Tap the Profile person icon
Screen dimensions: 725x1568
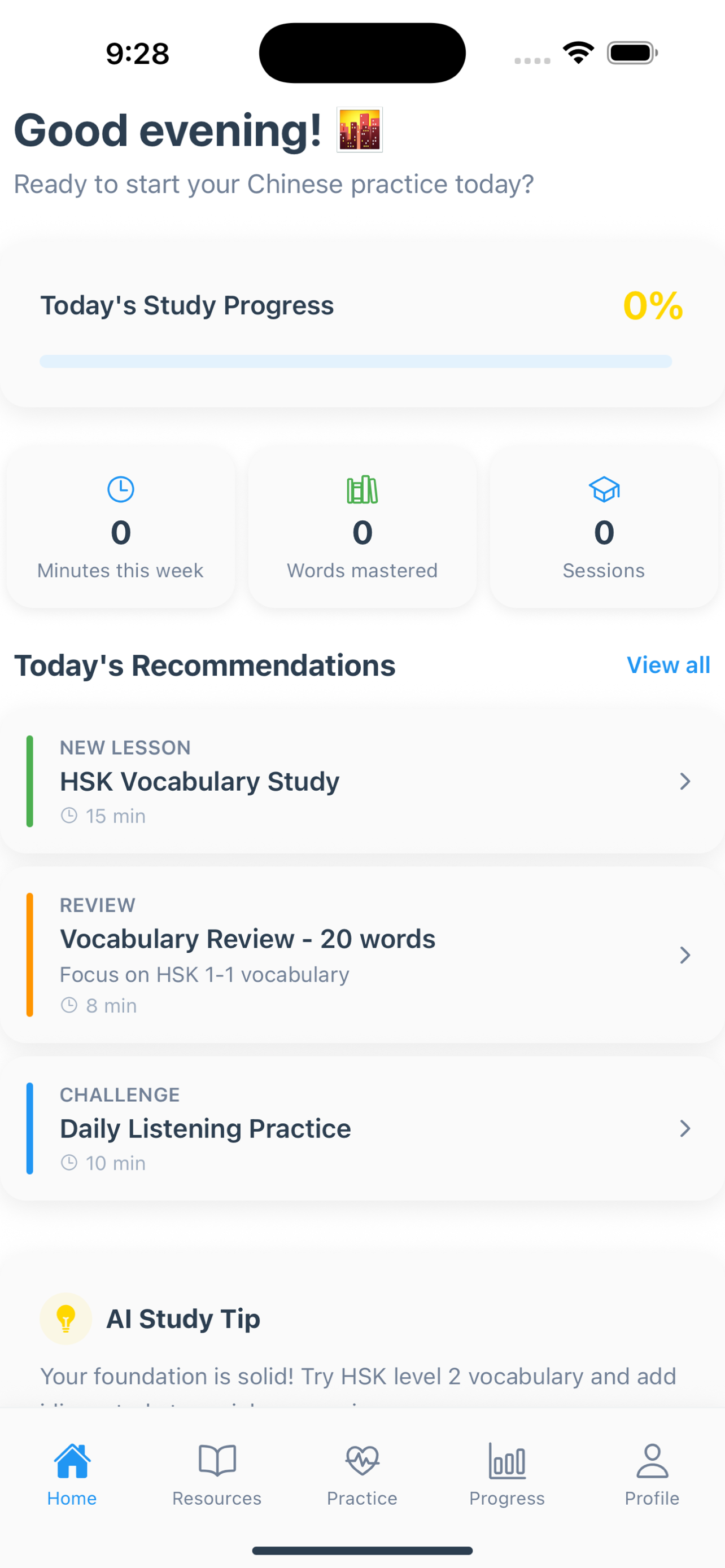pyautogui.click(x=652, y=1460)
